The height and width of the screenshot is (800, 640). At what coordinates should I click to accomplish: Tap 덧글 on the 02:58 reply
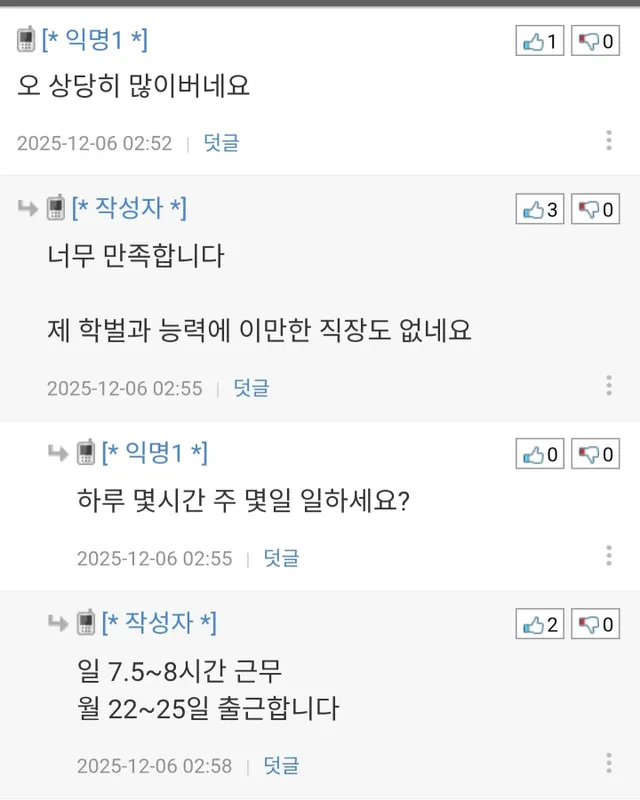tap(281, 766)
